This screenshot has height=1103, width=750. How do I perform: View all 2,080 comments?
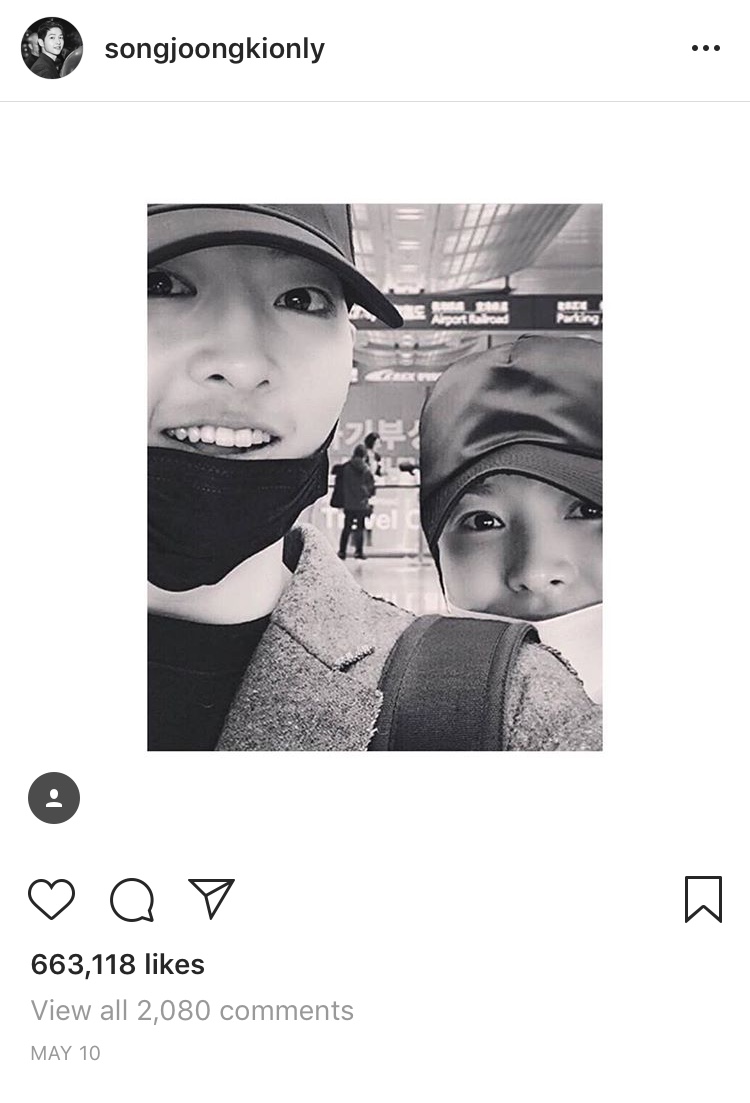click(192, 1010)
